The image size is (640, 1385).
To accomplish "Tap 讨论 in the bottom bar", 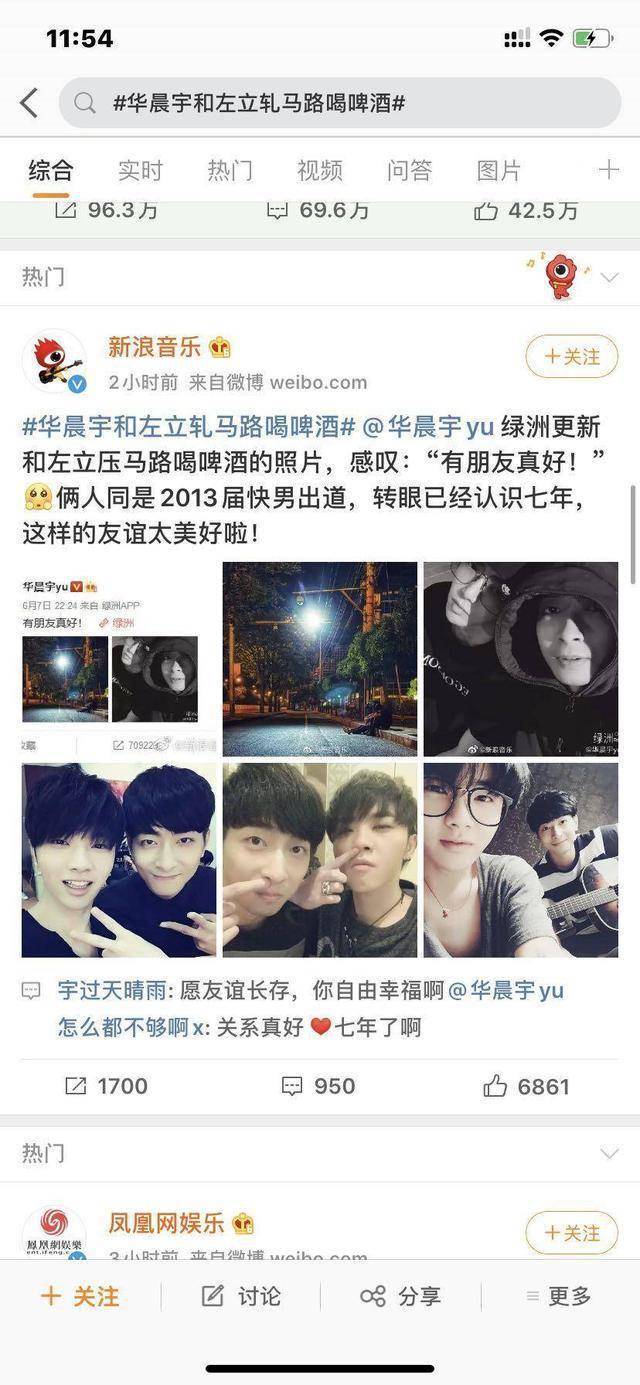I will pos(241,1296).
